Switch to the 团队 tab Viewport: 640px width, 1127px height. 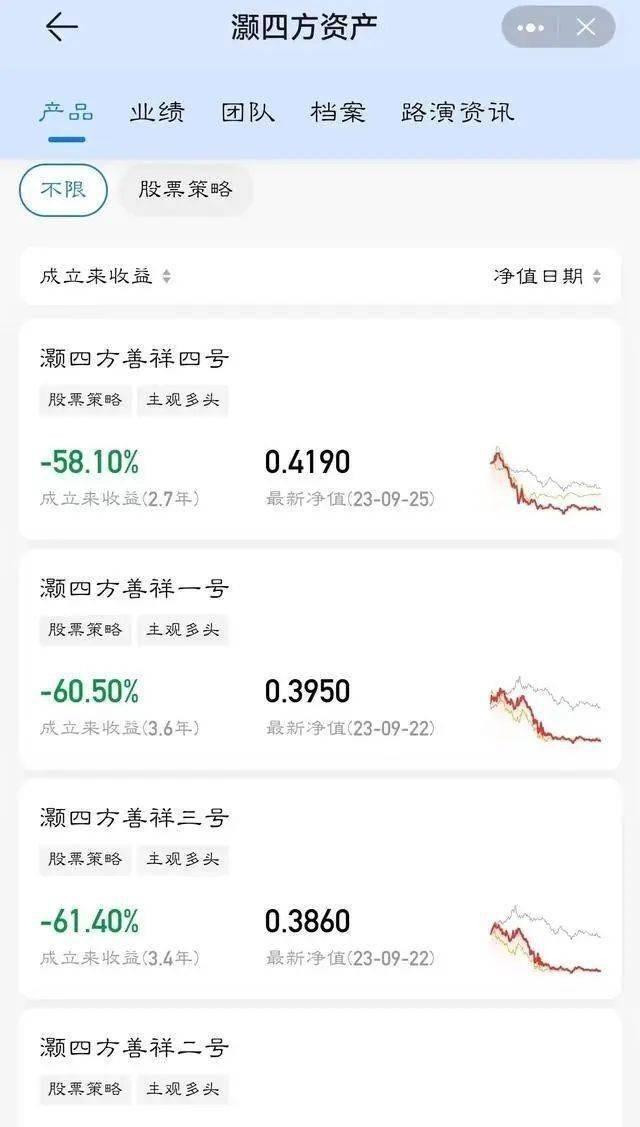(x=247, y=112)
